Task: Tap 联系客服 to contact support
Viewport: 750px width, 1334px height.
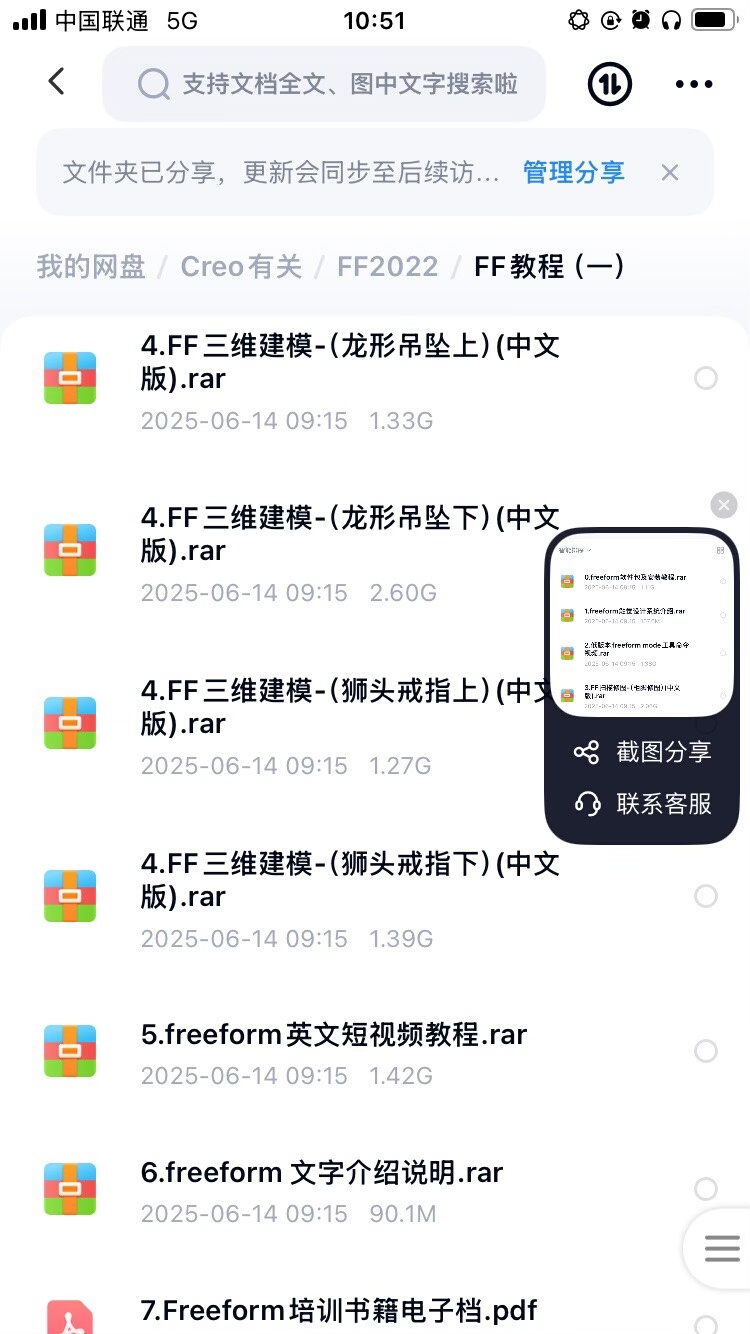Action: [643, 804]
